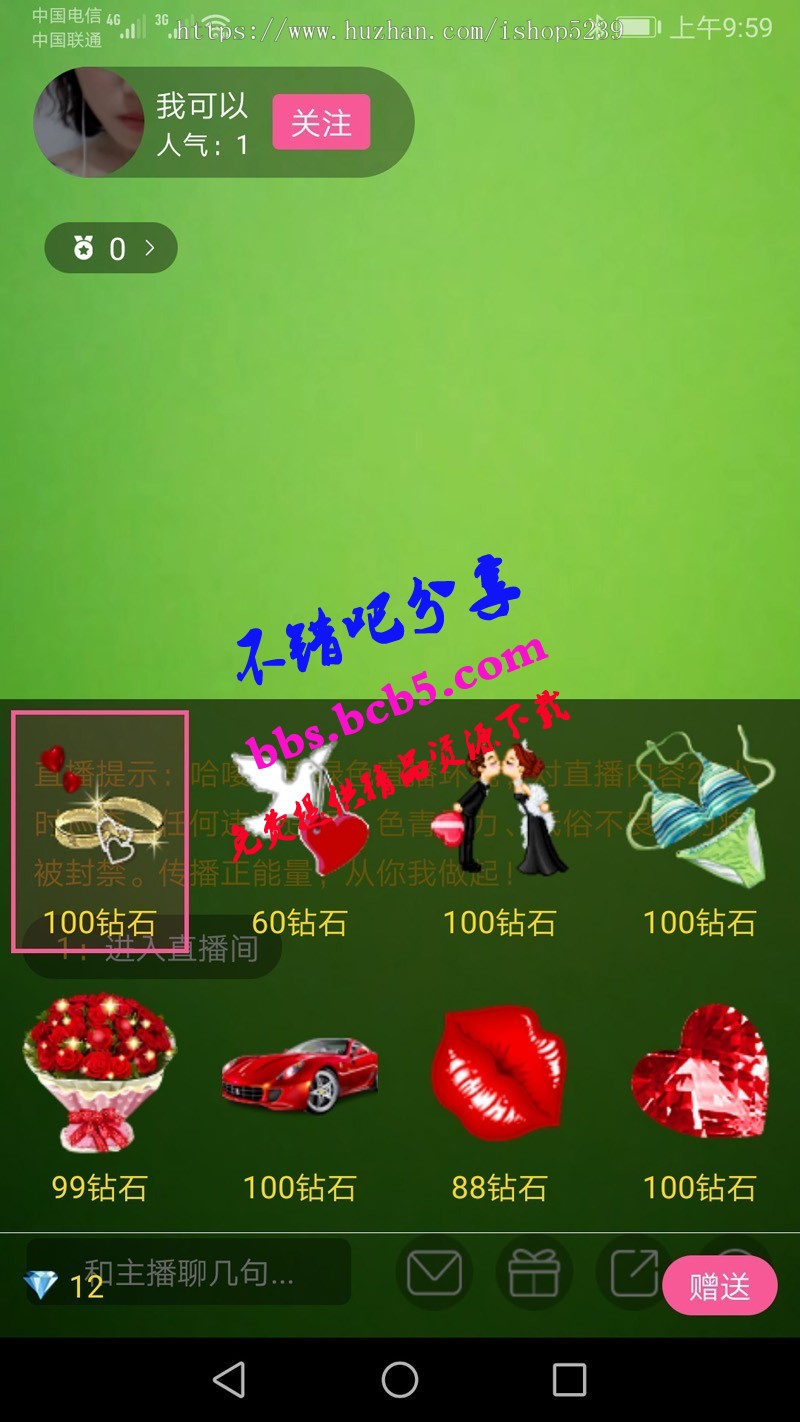Image resolution: width=800 pixels, height=1422 pixels.
Task: Open the streamer's profile avatar
Action: click(89, 122)
